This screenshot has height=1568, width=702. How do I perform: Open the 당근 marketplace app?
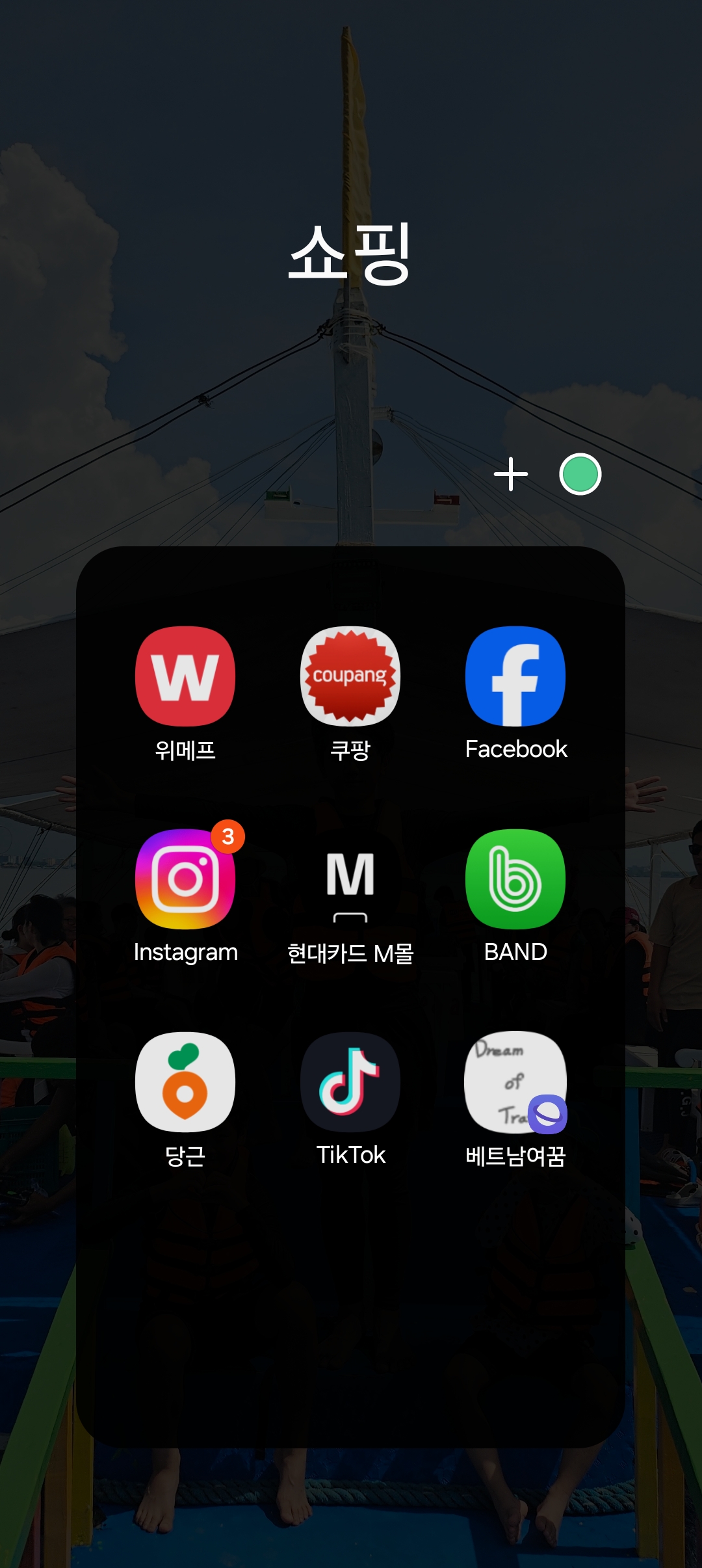coord(185,1082)
